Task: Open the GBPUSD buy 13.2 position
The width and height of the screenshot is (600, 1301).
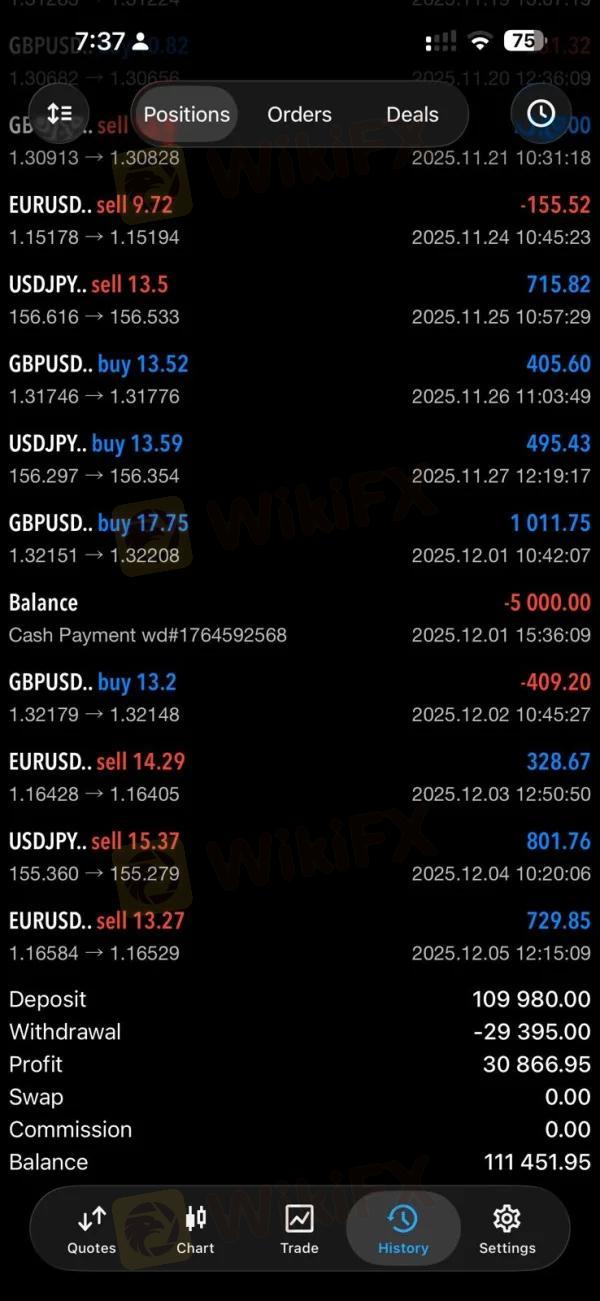Action: pos(300,697)
